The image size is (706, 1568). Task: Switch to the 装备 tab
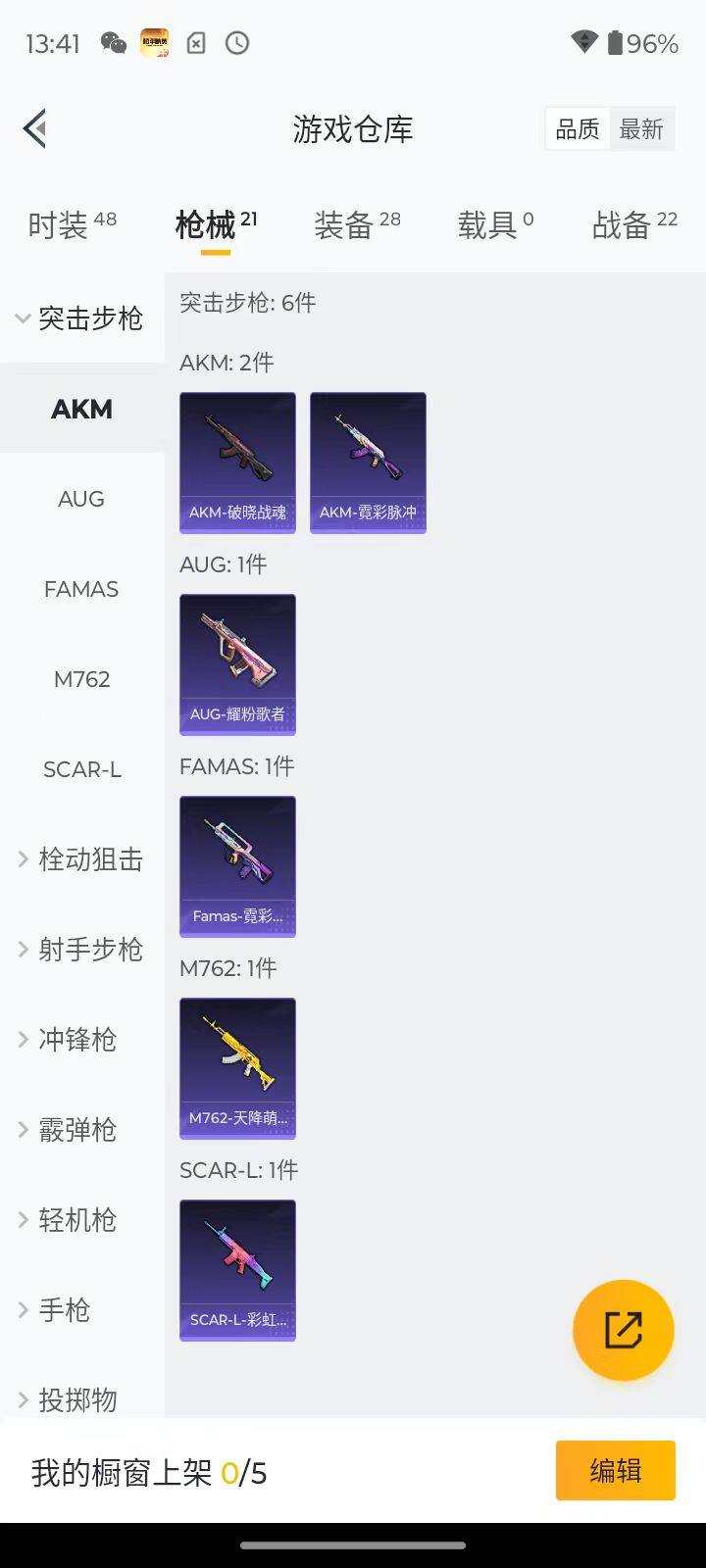coord(357,224)
